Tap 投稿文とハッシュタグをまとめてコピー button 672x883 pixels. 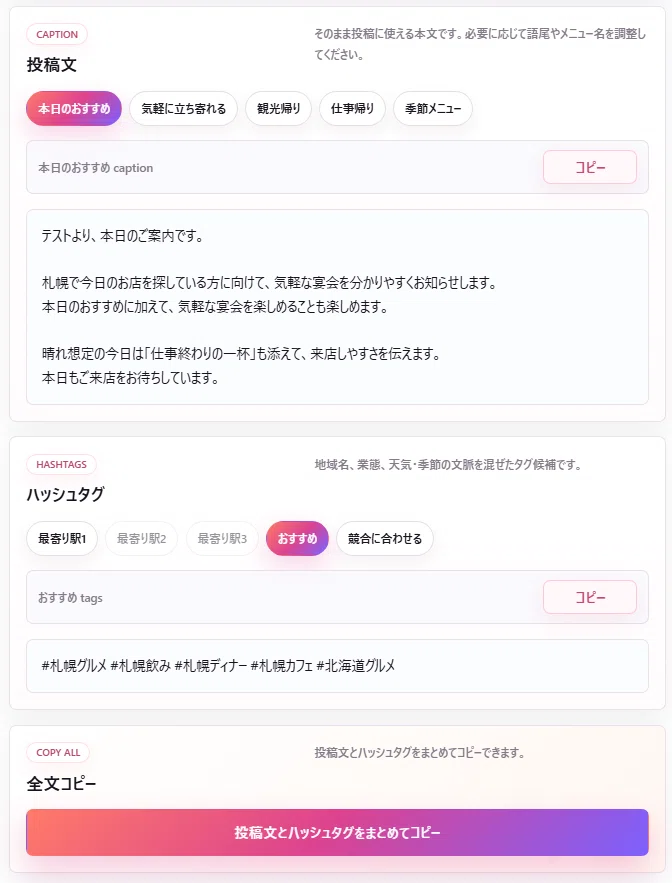(x=337, y=832)
